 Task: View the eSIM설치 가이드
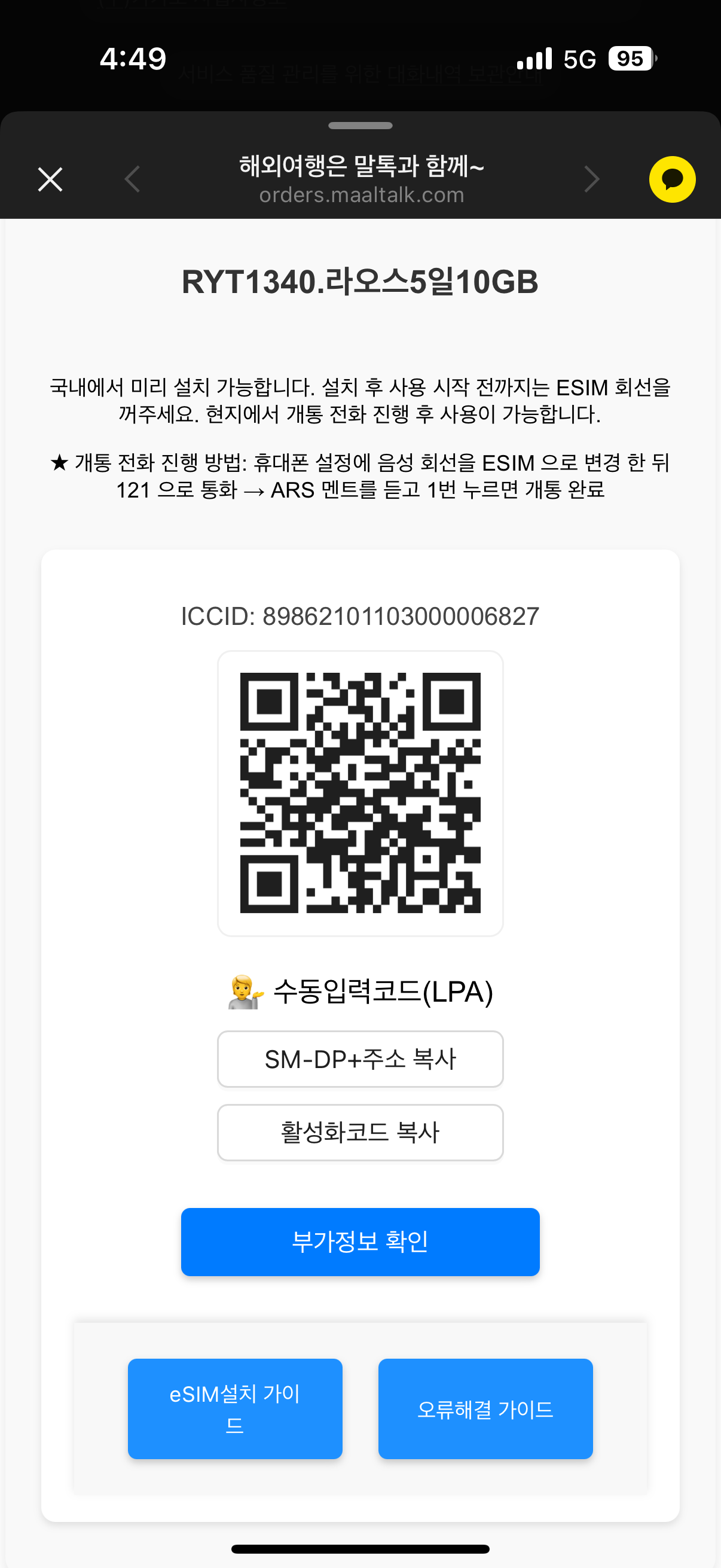[235, 1408]
